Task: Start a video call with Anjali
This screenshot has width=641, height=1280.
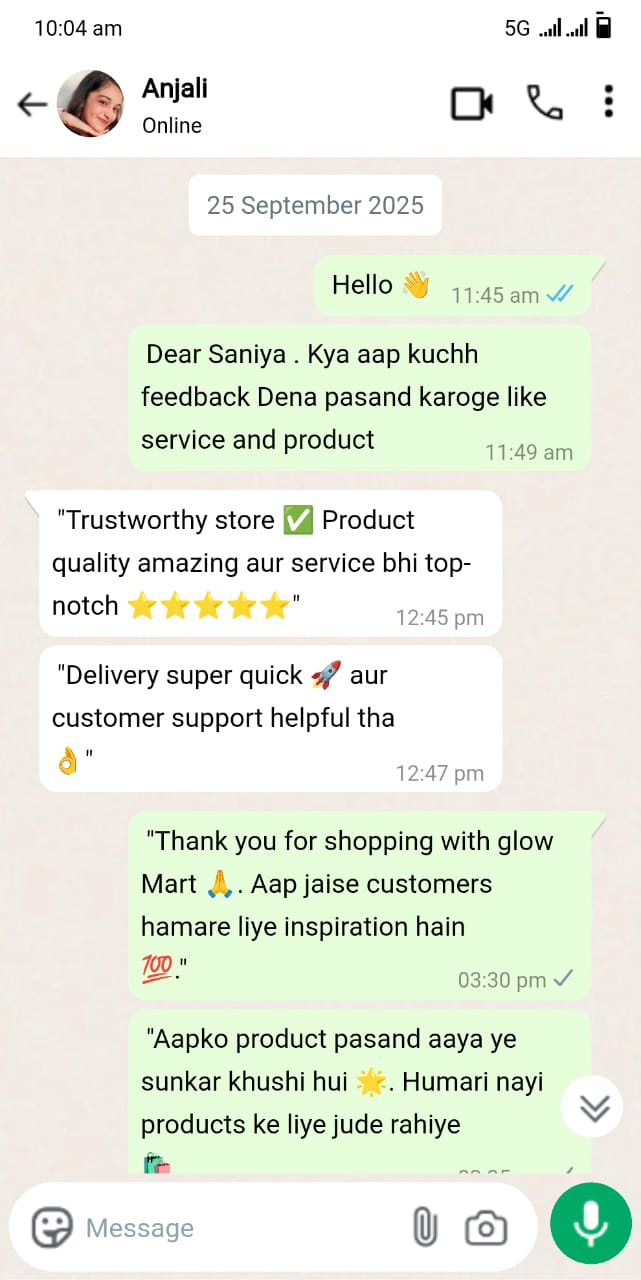Action: 471,103
